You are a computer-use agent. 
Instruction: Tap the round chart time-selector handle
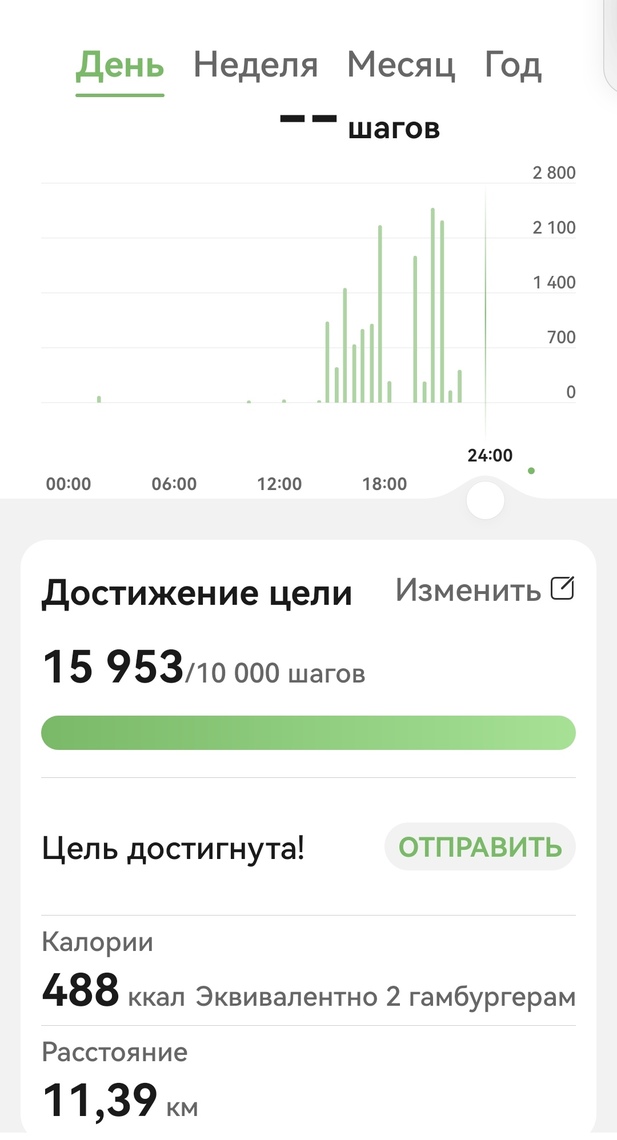click(x=485, y=499)
